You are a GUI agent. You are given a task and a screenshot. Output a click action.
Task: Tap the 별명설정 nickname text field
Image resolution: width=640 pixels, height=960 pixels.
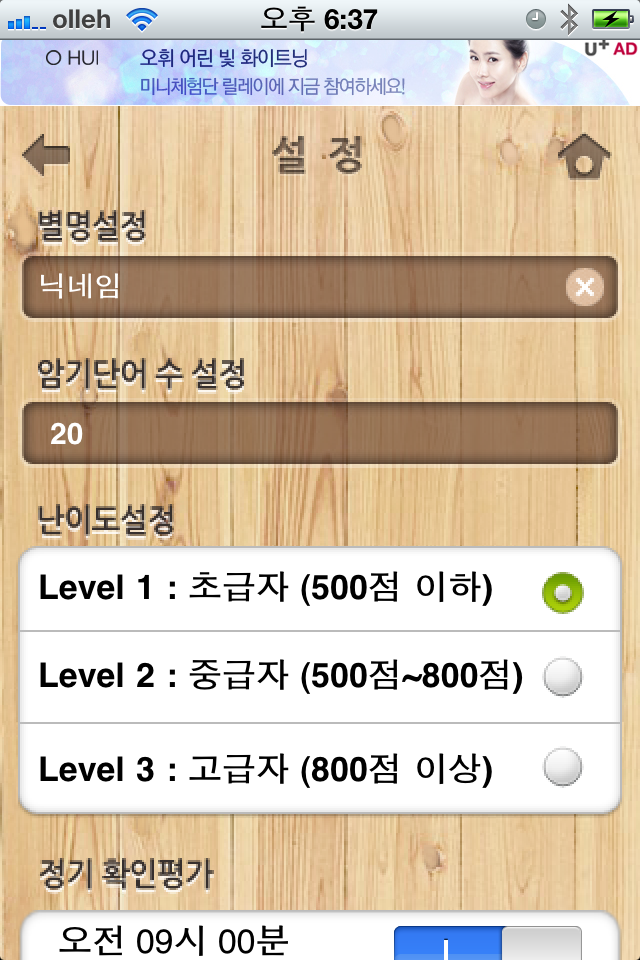coord(290,288)
